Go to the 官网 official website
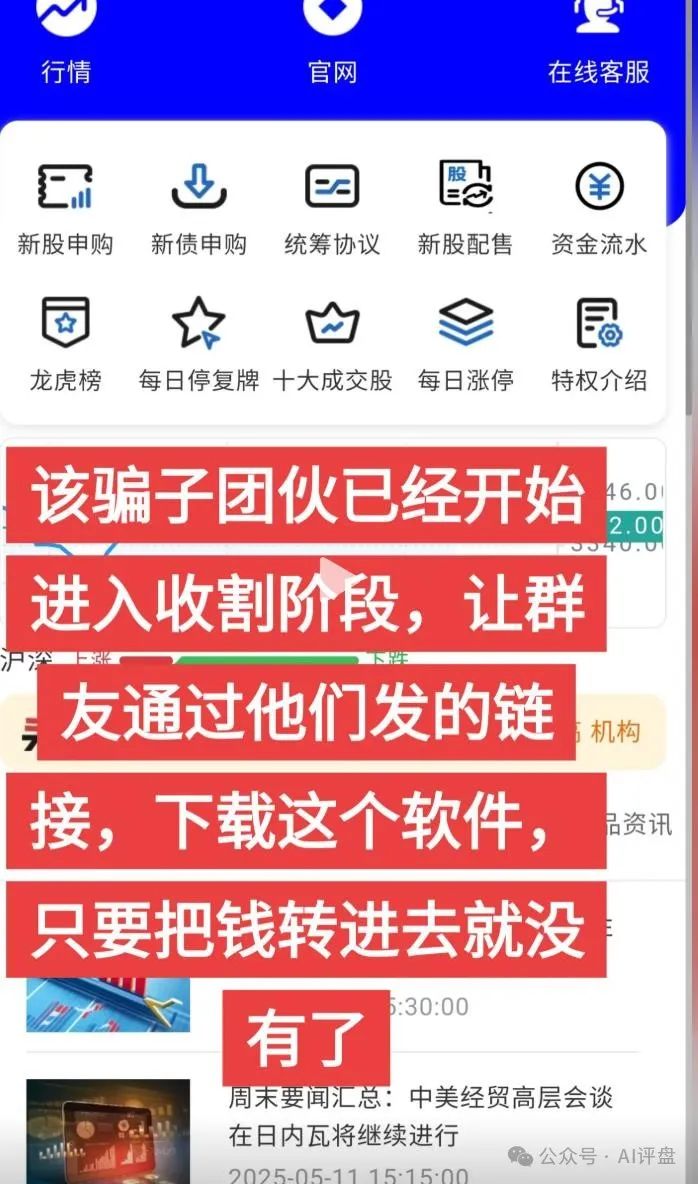Screen dimensions: 698x1184 pos(332,40)
